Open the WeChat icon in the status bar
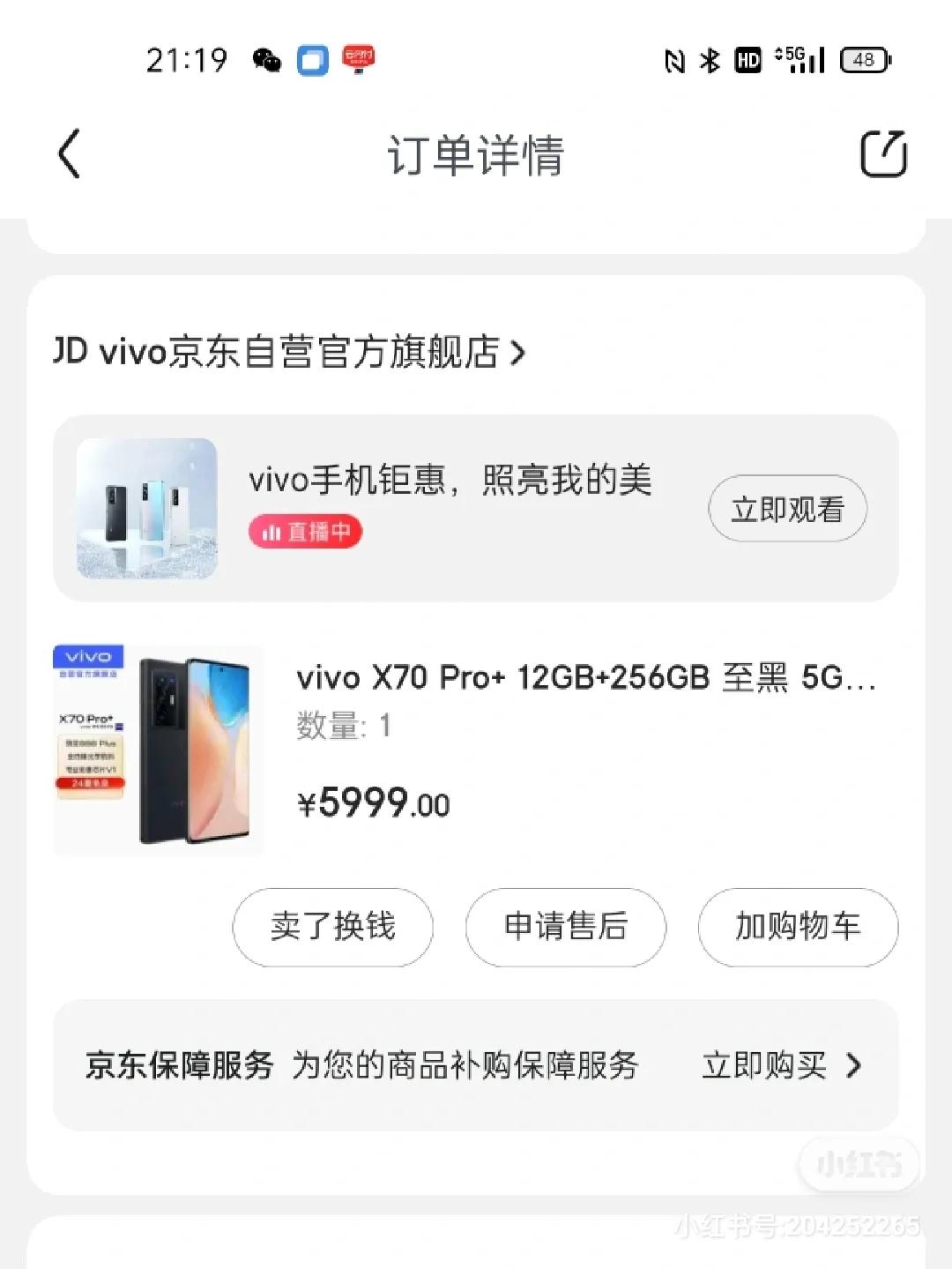Image resolution: width=952 pixels, height=1269 pixels. [267, 58]
